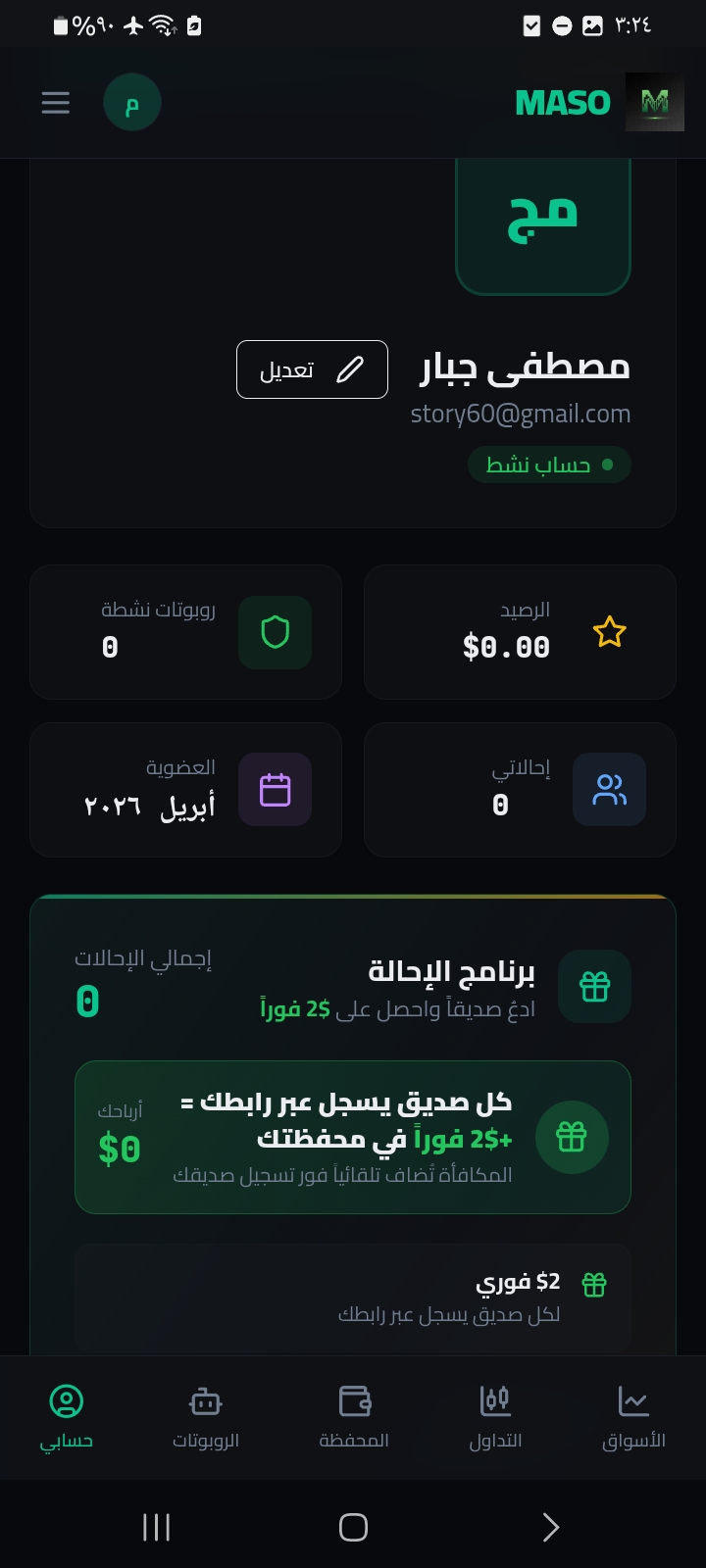Tap the Android recent apps button
Viewport: 706px width, 1568px height.
pos(157,1527)
